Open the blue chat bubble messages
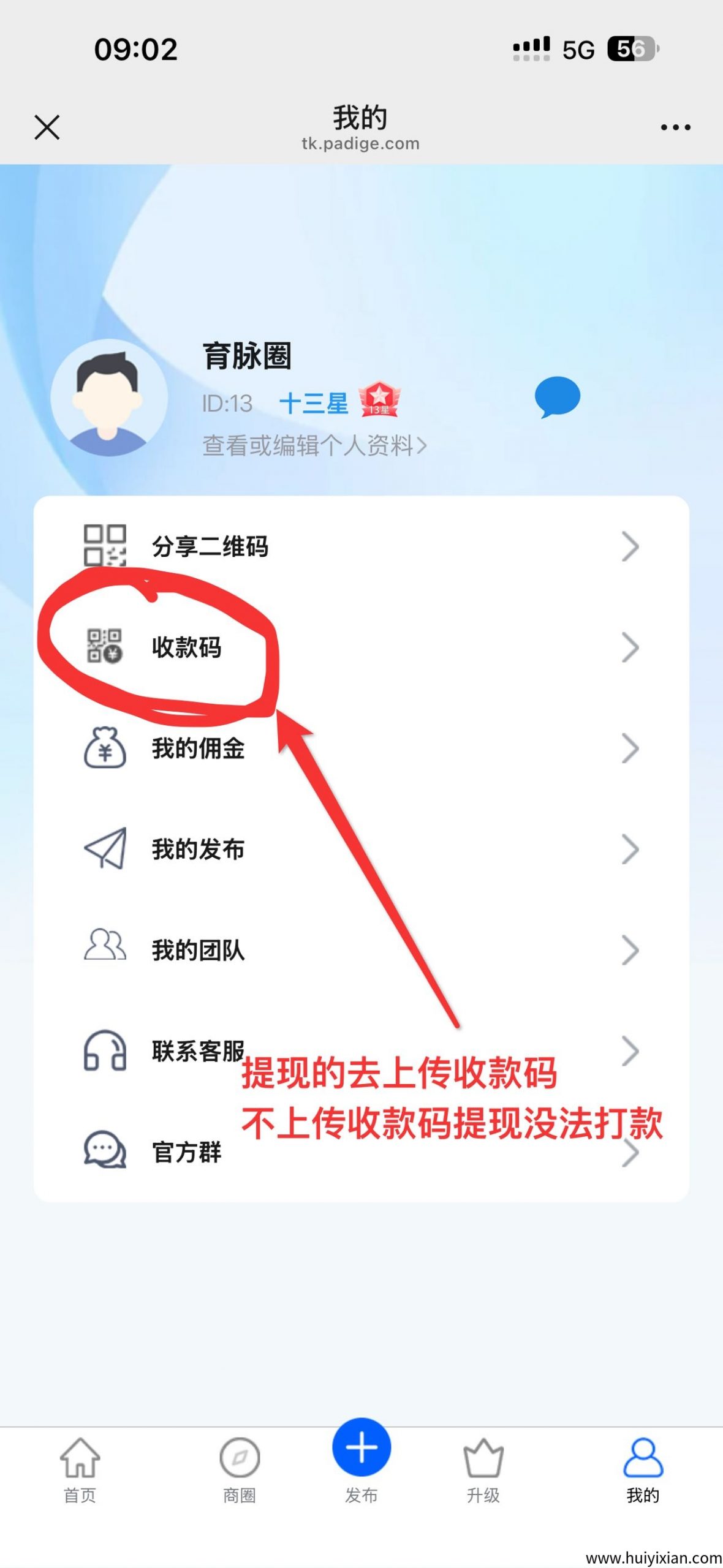Screen dimensions: 723x1568 [557, 397]
